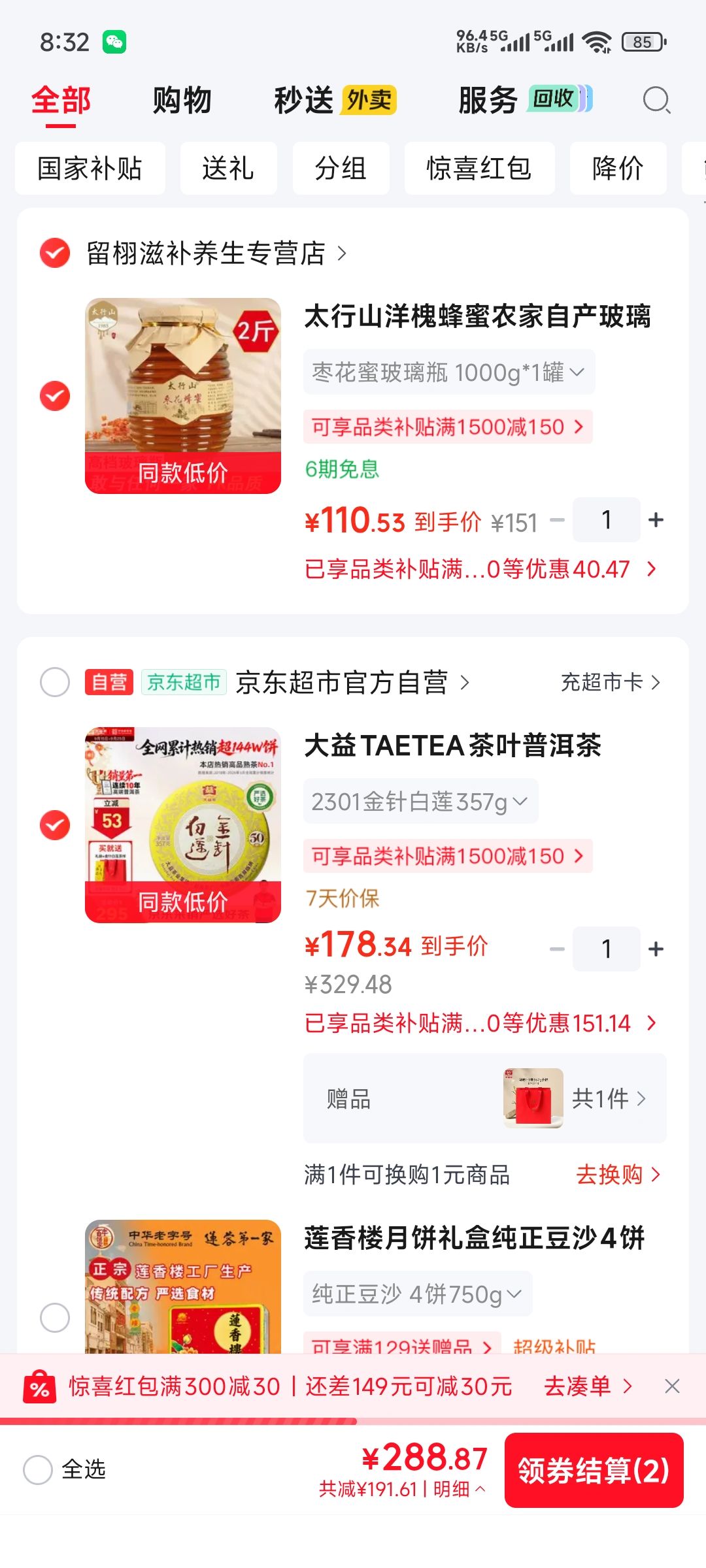The width and height of the screenshot is (706, 1568).
Task: Open the search icon at top
Action: [x=656, y=101]
